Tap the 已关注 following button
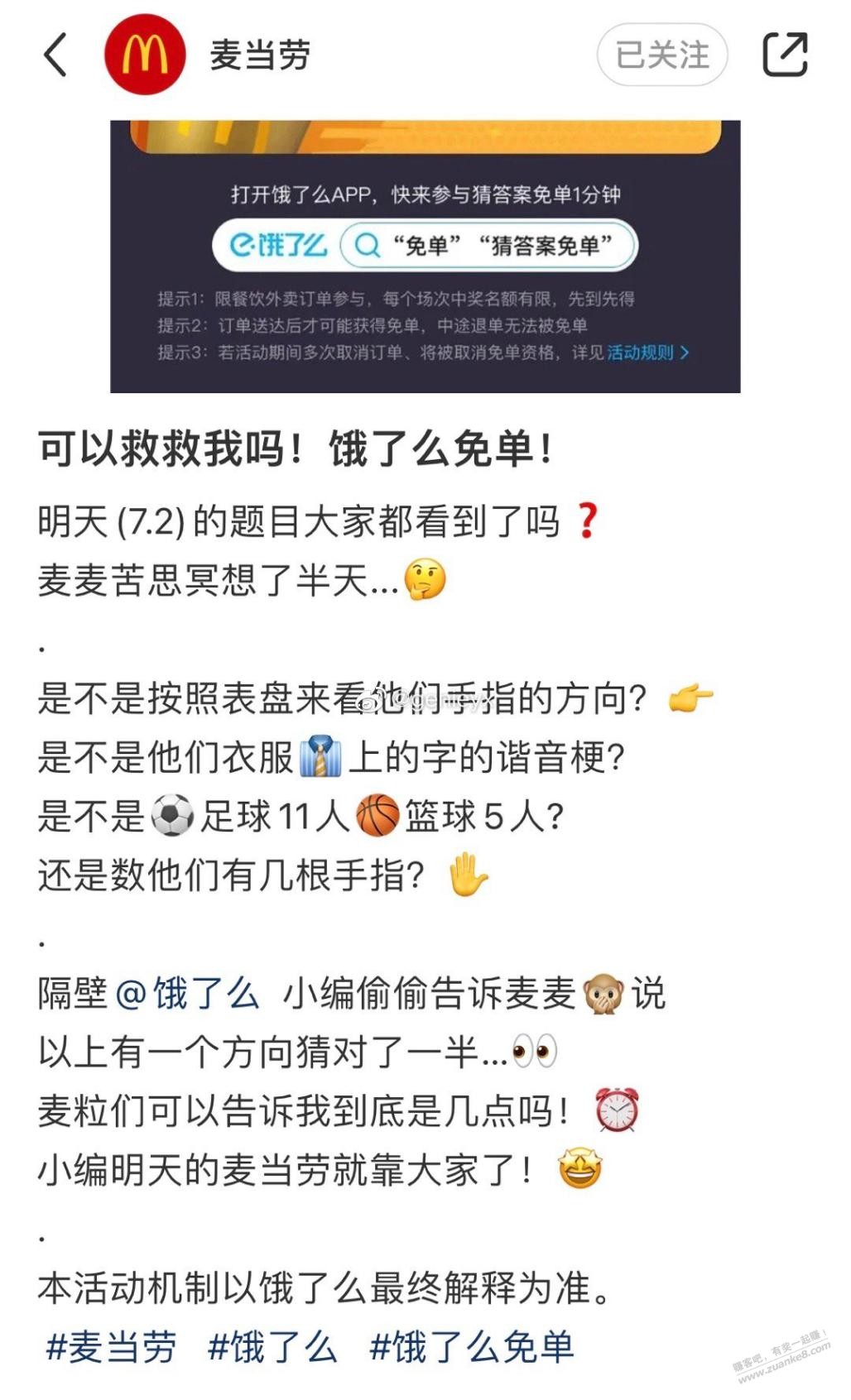This screenshot has height=1400, width=851. coord(662,55)
